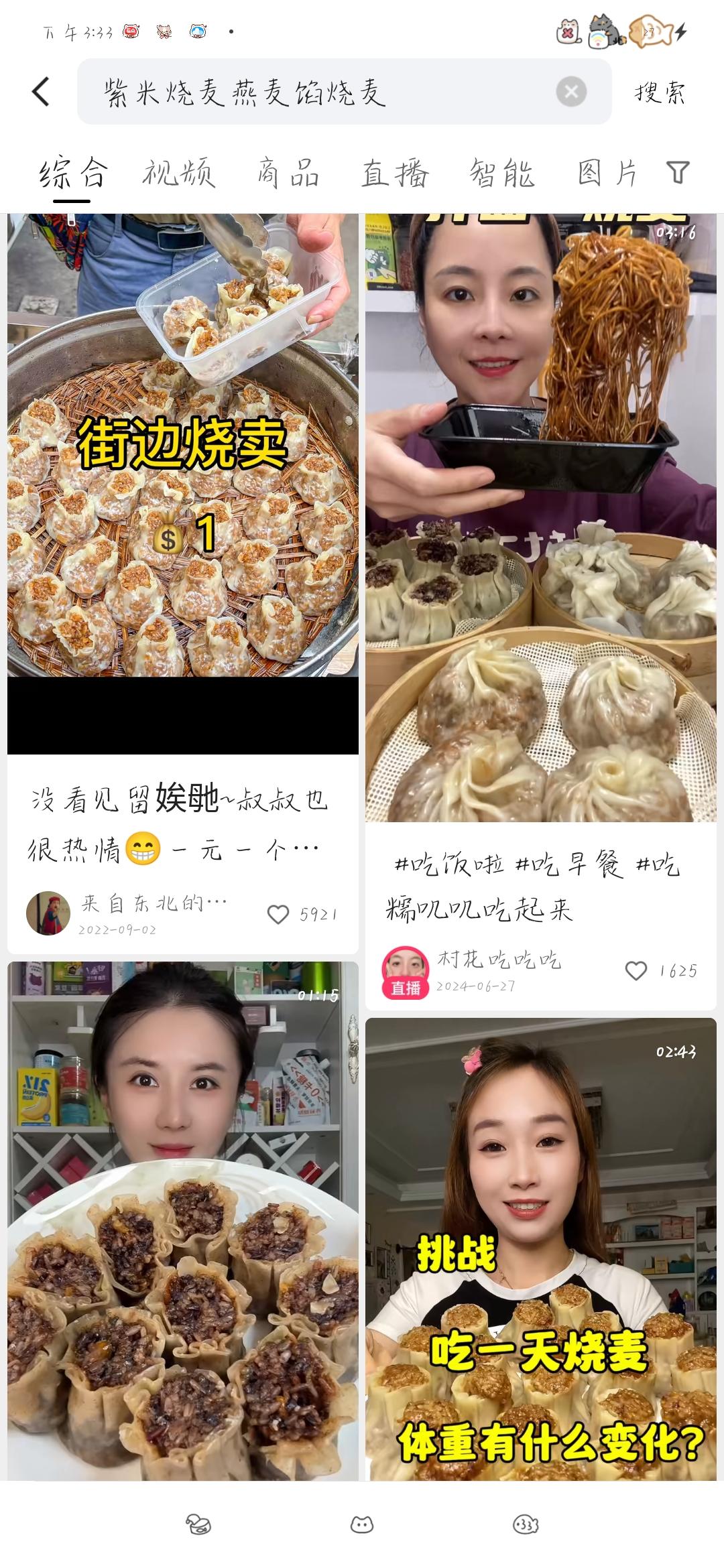Switch to the 商品 tab
The image size is (724, 1568).
pyautogui.click(x=288, y=174)
